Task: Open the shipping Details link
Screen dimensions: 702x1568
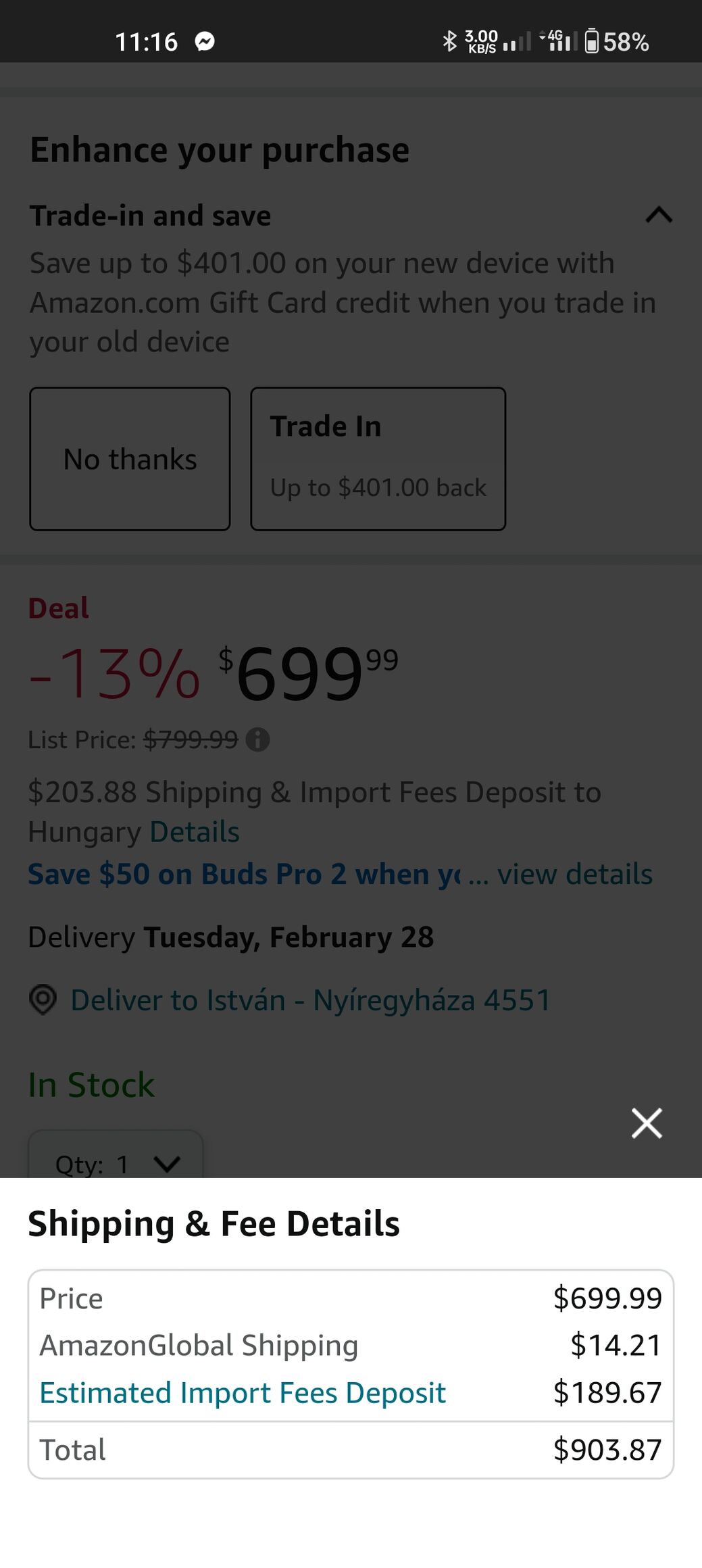Action: point(195,832)
